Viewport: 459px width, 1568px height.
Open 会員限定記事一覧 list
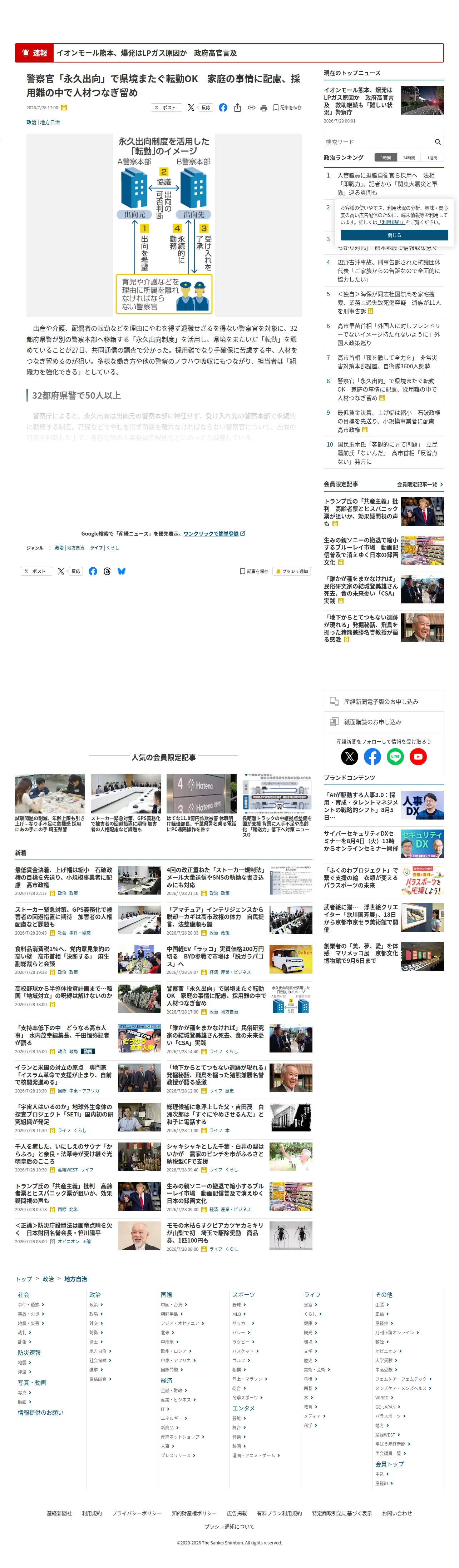[x=420, y=484]
